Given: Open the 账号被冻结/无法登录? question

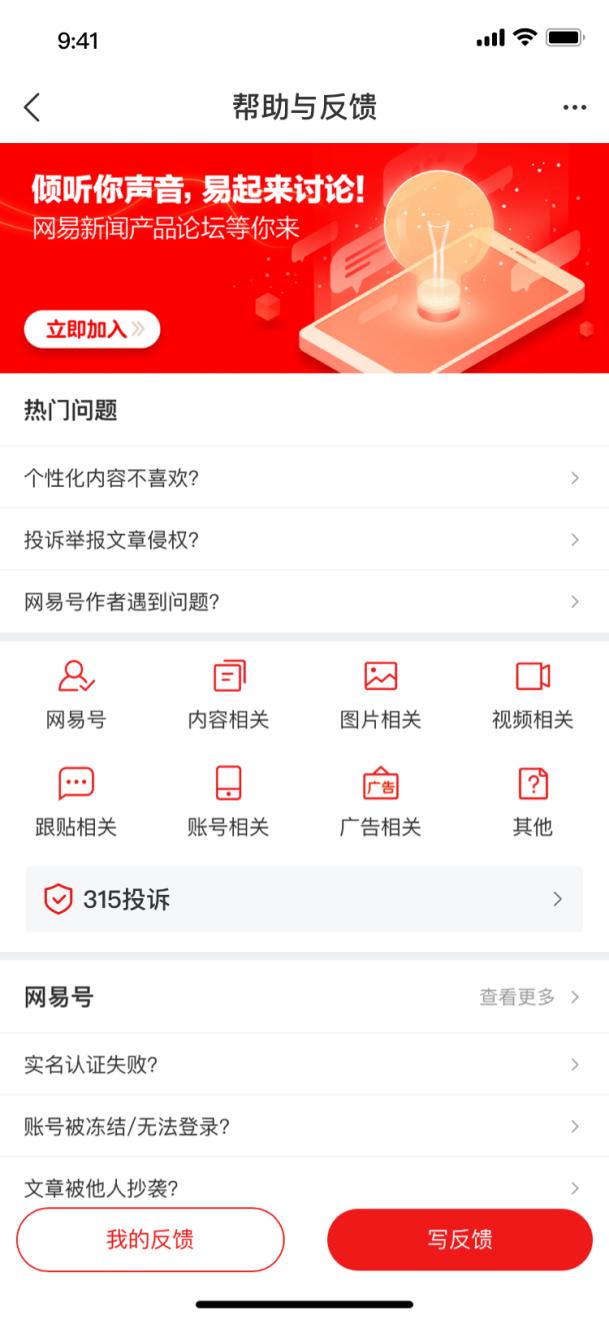Looking at the screenshot, I should (304, 1127).
